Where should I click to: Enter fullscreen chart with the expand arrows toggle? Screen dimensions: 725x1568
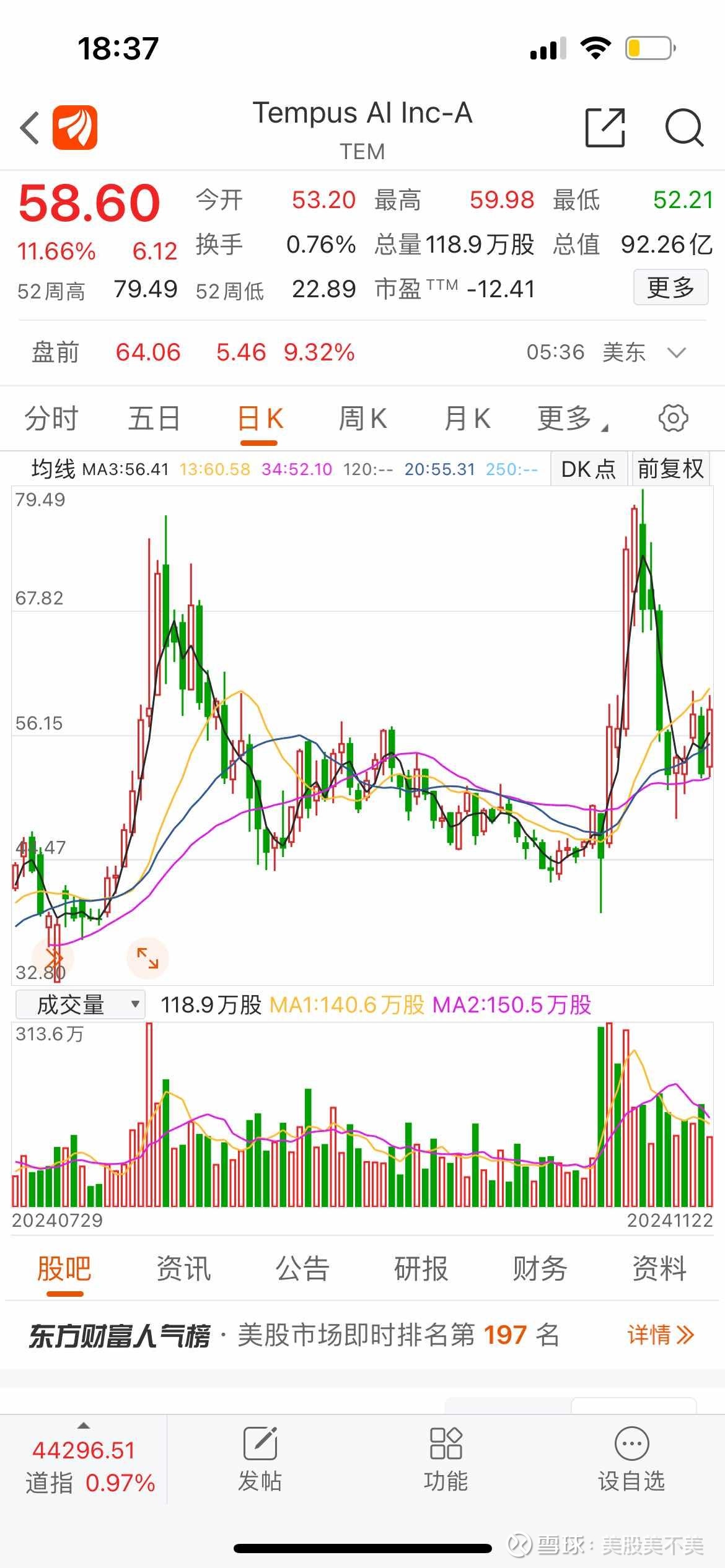[x=147, y=957]
